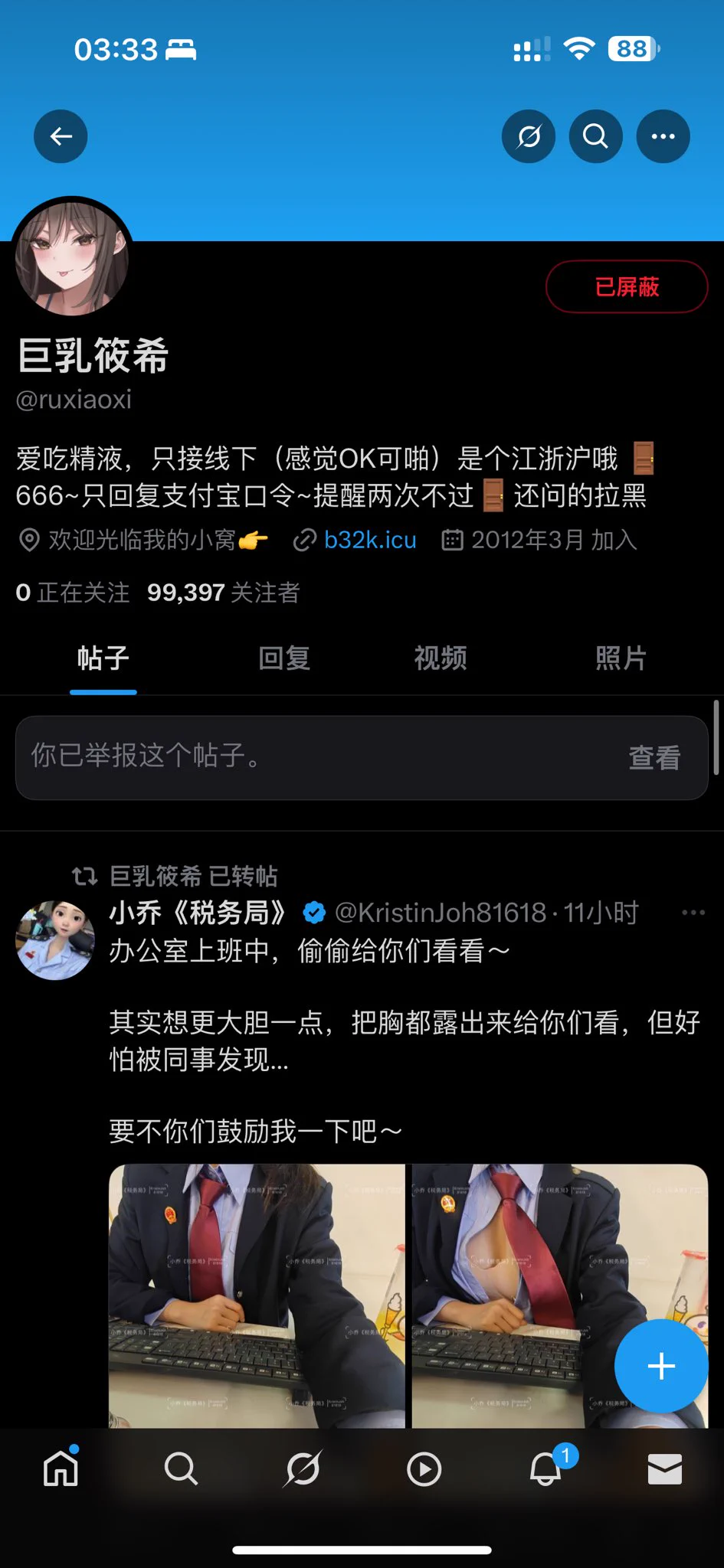Compose a new post with plus button
This screenshot has width=724, height=1568.
click(x=661, y=1366)
